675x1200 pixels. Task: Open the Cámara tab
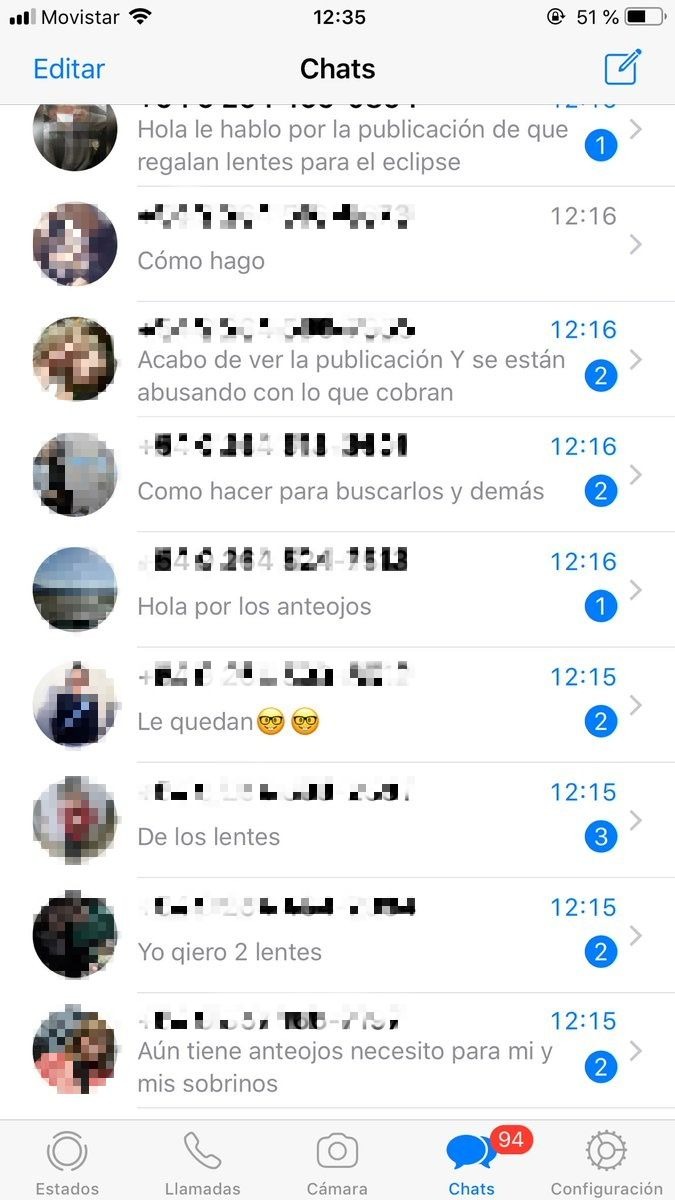click(x=337, y=1163)
